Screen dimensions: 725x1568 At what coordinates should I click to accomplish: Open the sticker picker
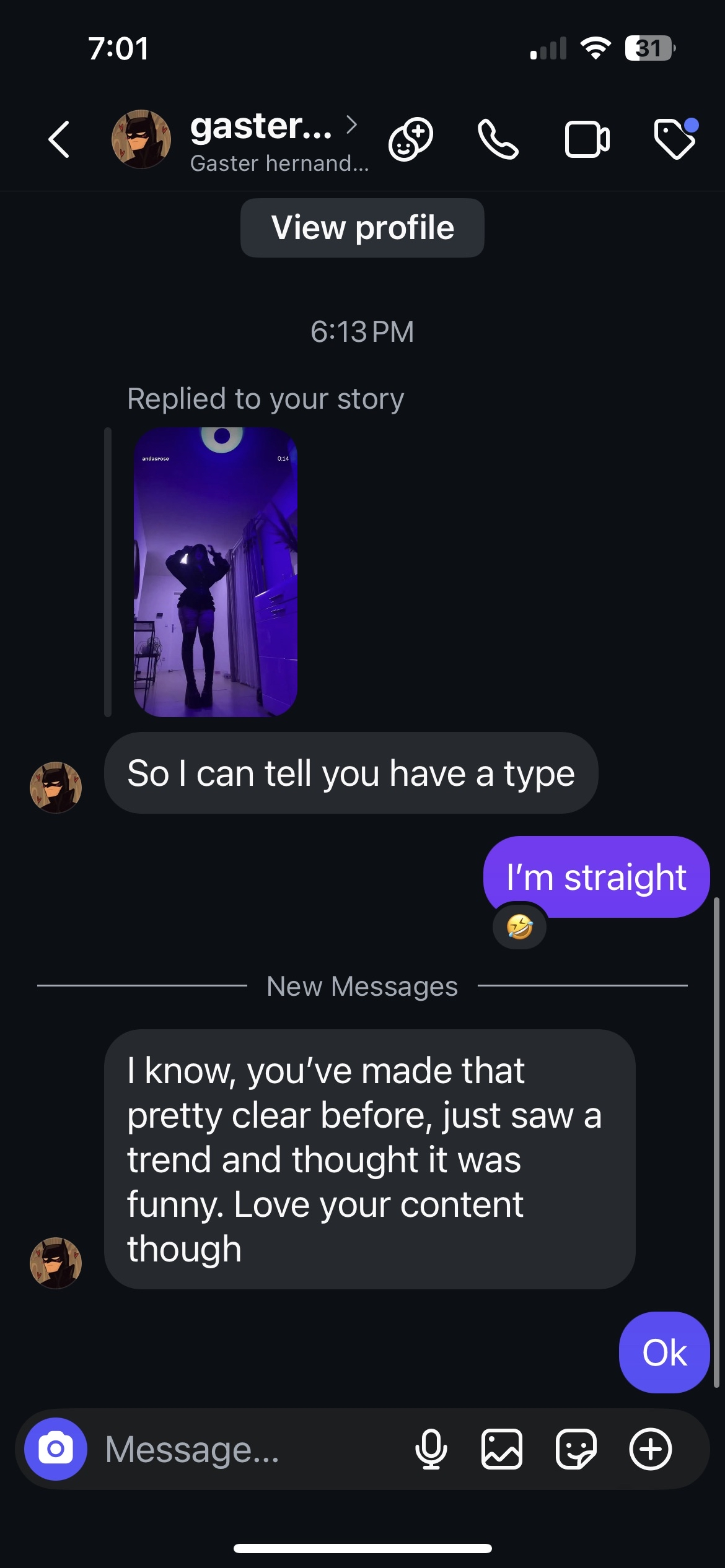(576, 1449)
